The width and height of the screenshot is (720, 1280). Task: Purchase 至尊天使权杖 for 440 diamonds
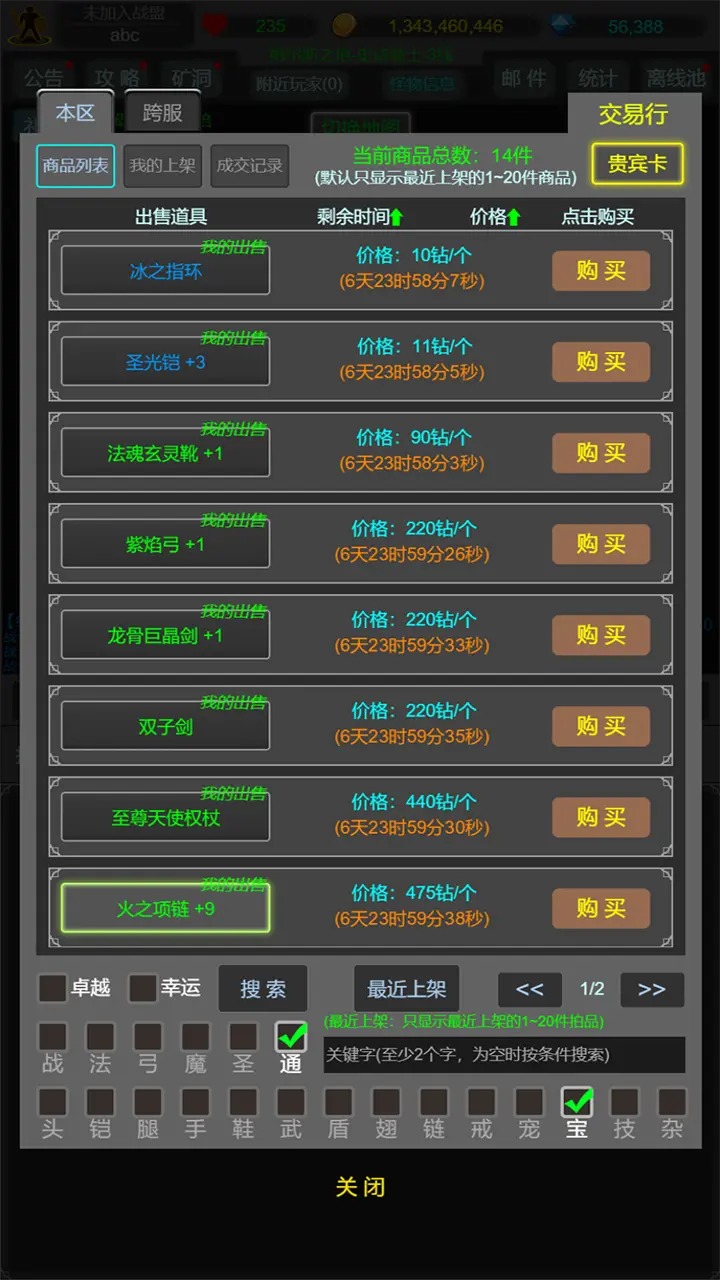[x=601, y=817]
